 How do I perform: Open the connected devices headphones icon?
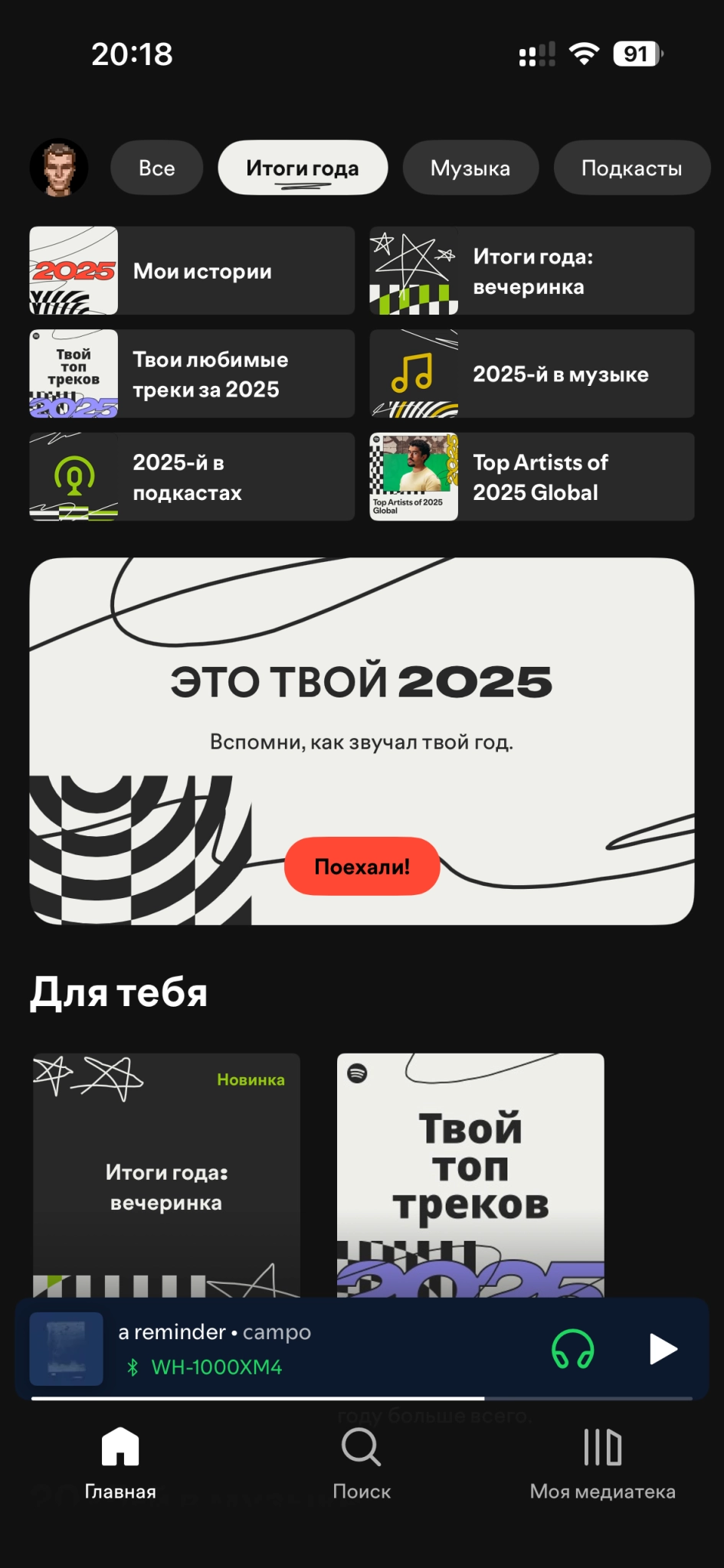pyautogui.click(x=573, y=1349)
